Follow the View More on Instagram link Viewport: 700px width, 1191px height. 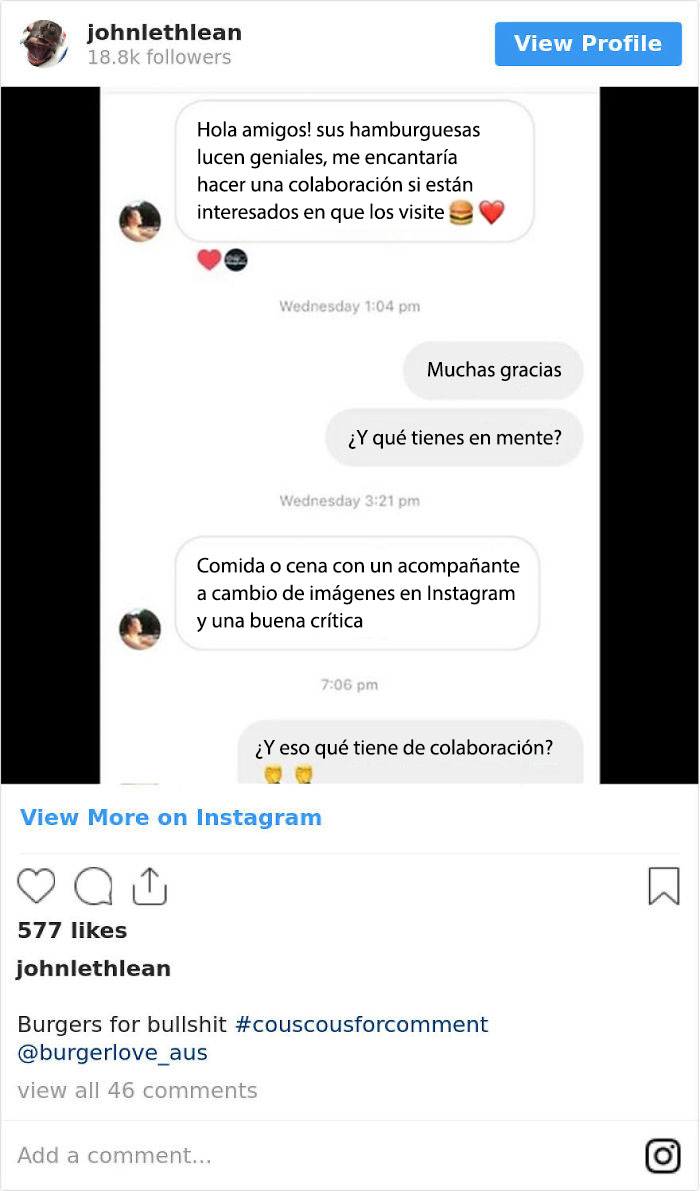(x=171, y=817)
